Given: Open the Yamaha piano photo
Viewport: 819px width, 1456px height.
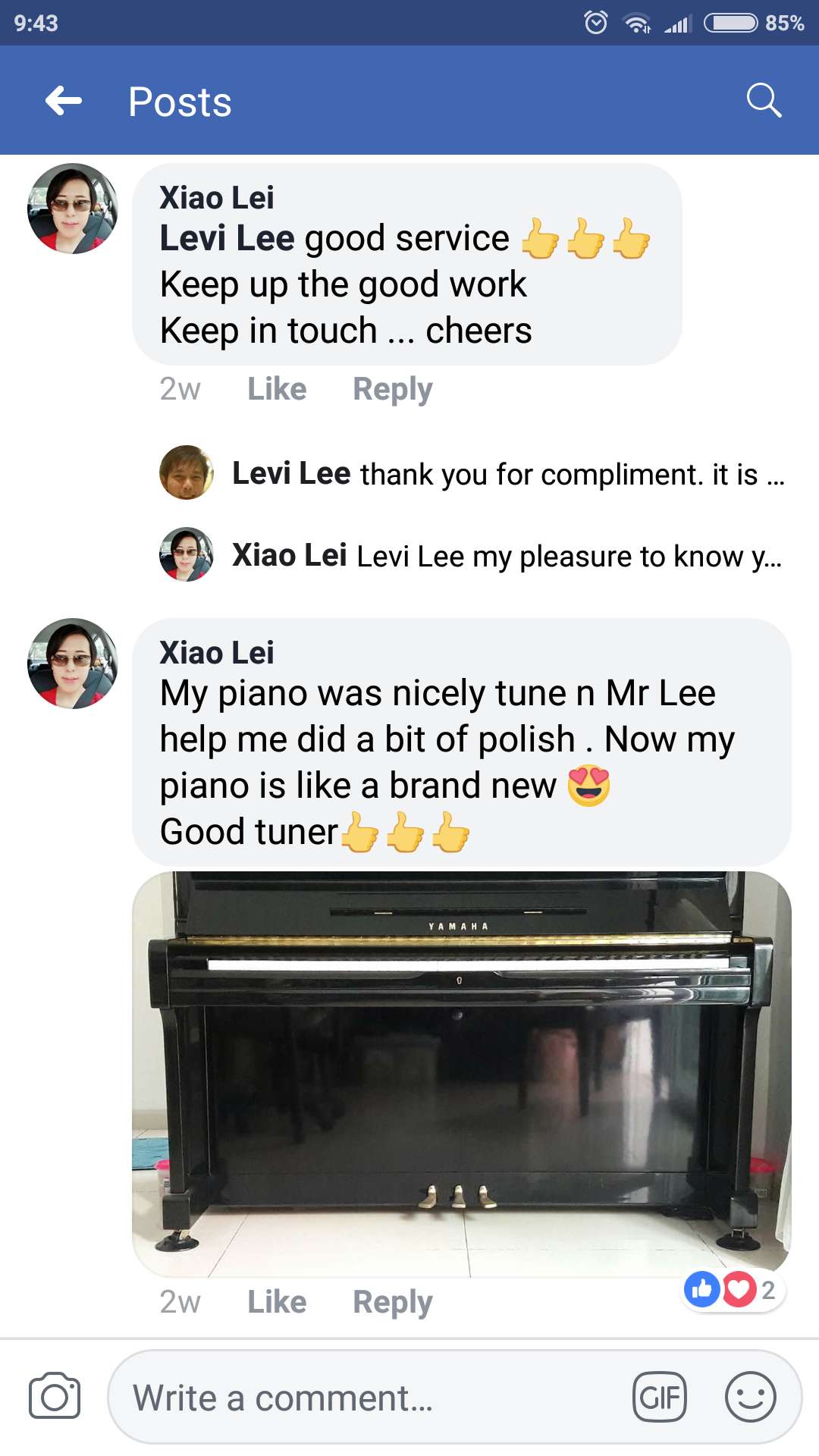Looking at the screenshot, I should (461, 1073).
